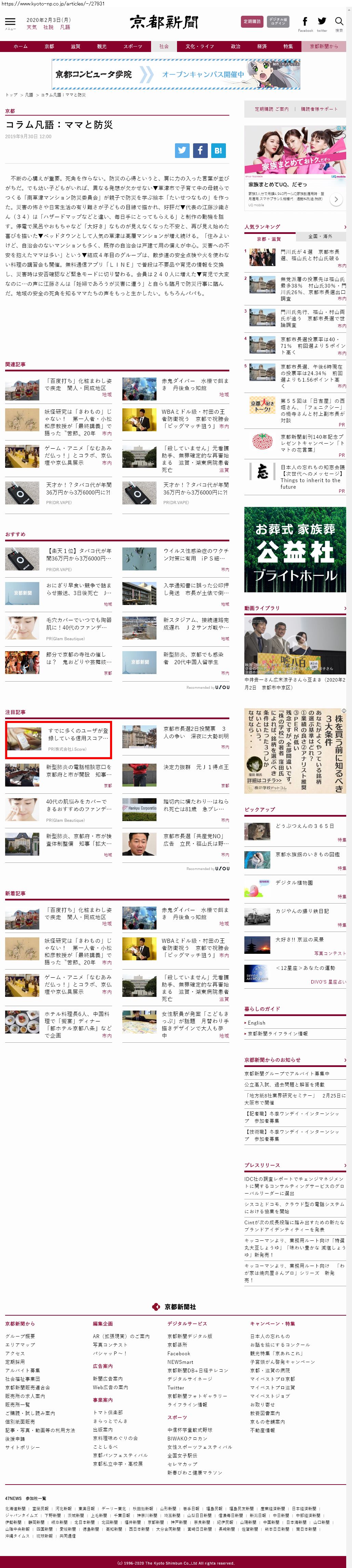The image size is (352, 1568).
Task: Go to the スポーツ section
Action: click(133, 46)
